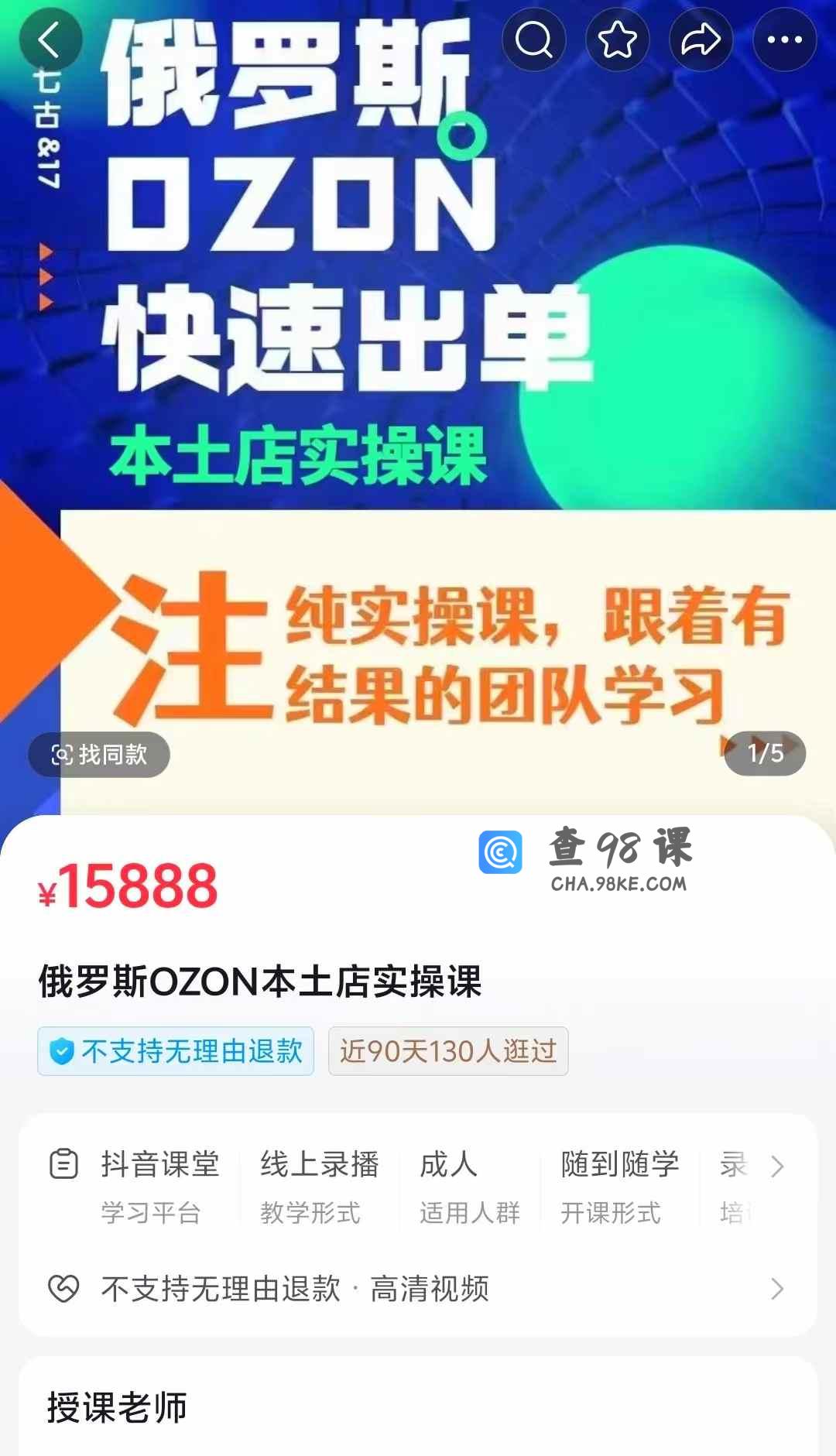Open the 不支持无理由退款 · 高清视频 service row
The width and height of the screenshot is (836, 1456).
pos(418,1289)
